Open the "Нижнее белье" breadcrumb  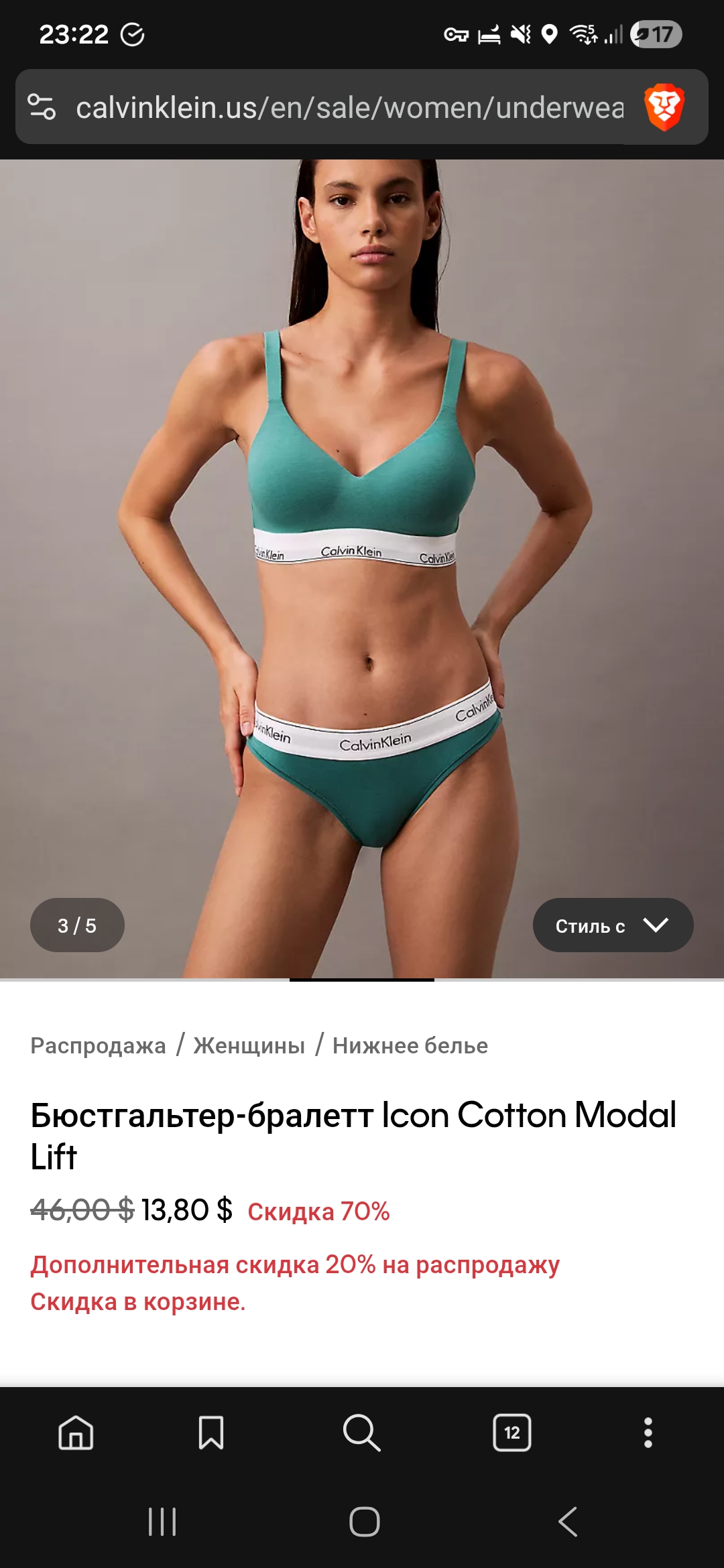coord(410,1045)
